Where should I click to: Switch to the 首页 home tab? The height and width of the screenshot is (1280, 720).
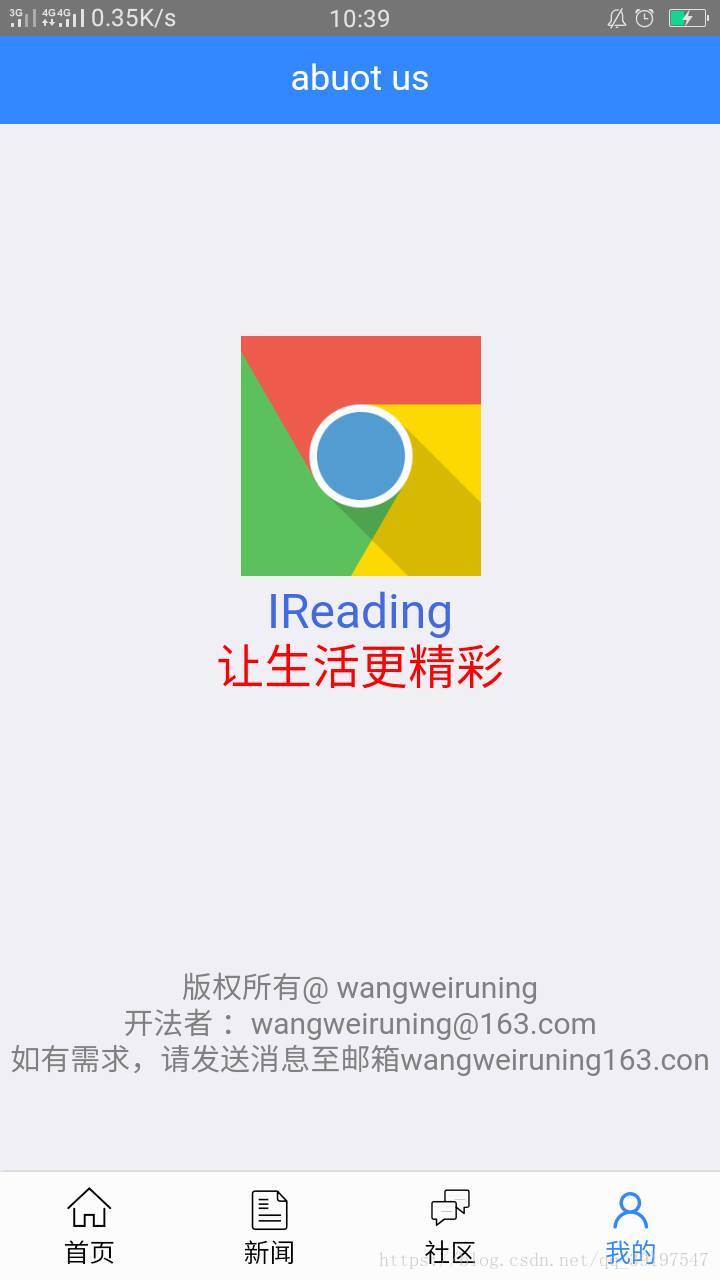(90, 1226)
